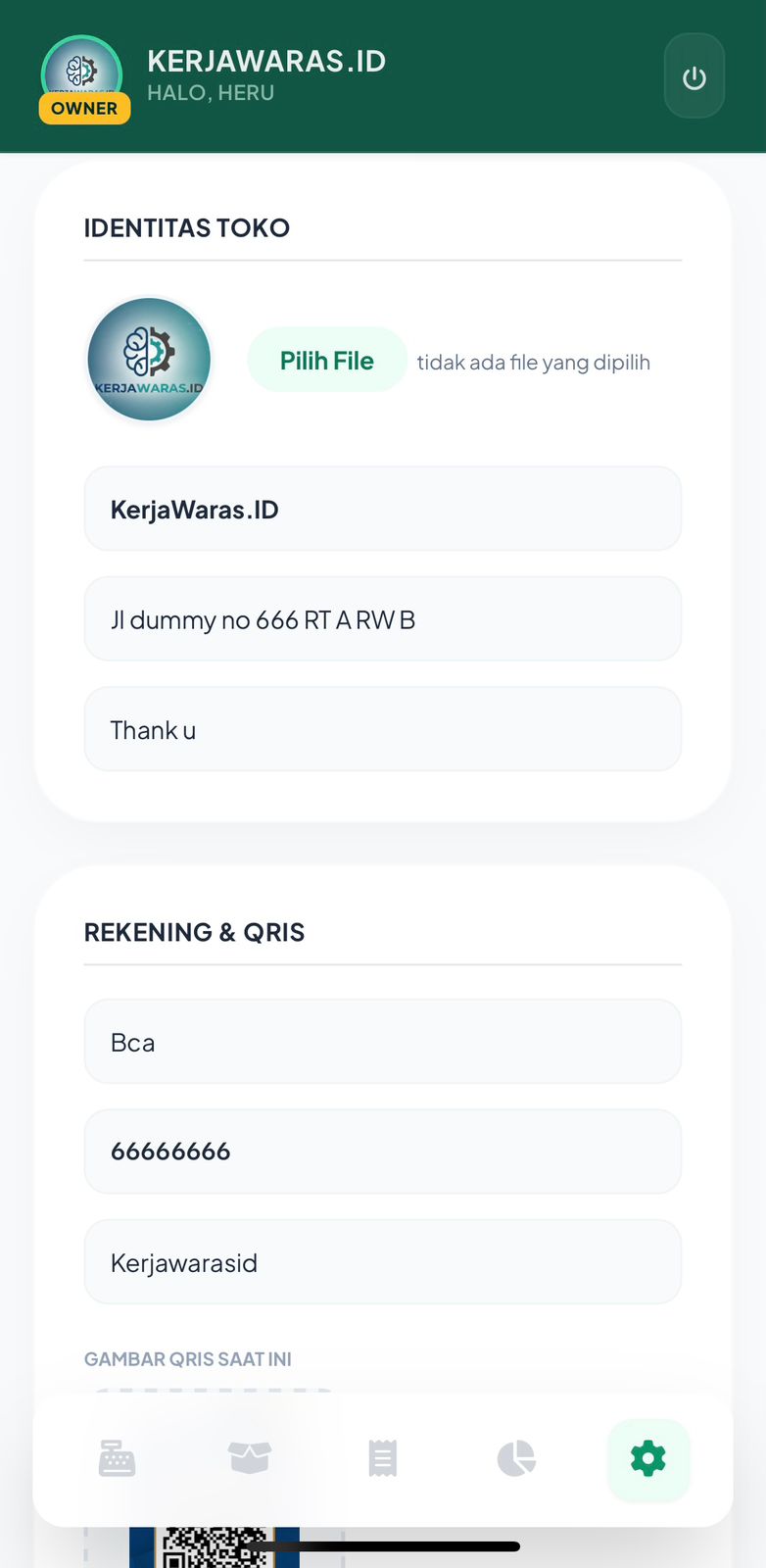Select the settings gear tab

pos(647,1458)
